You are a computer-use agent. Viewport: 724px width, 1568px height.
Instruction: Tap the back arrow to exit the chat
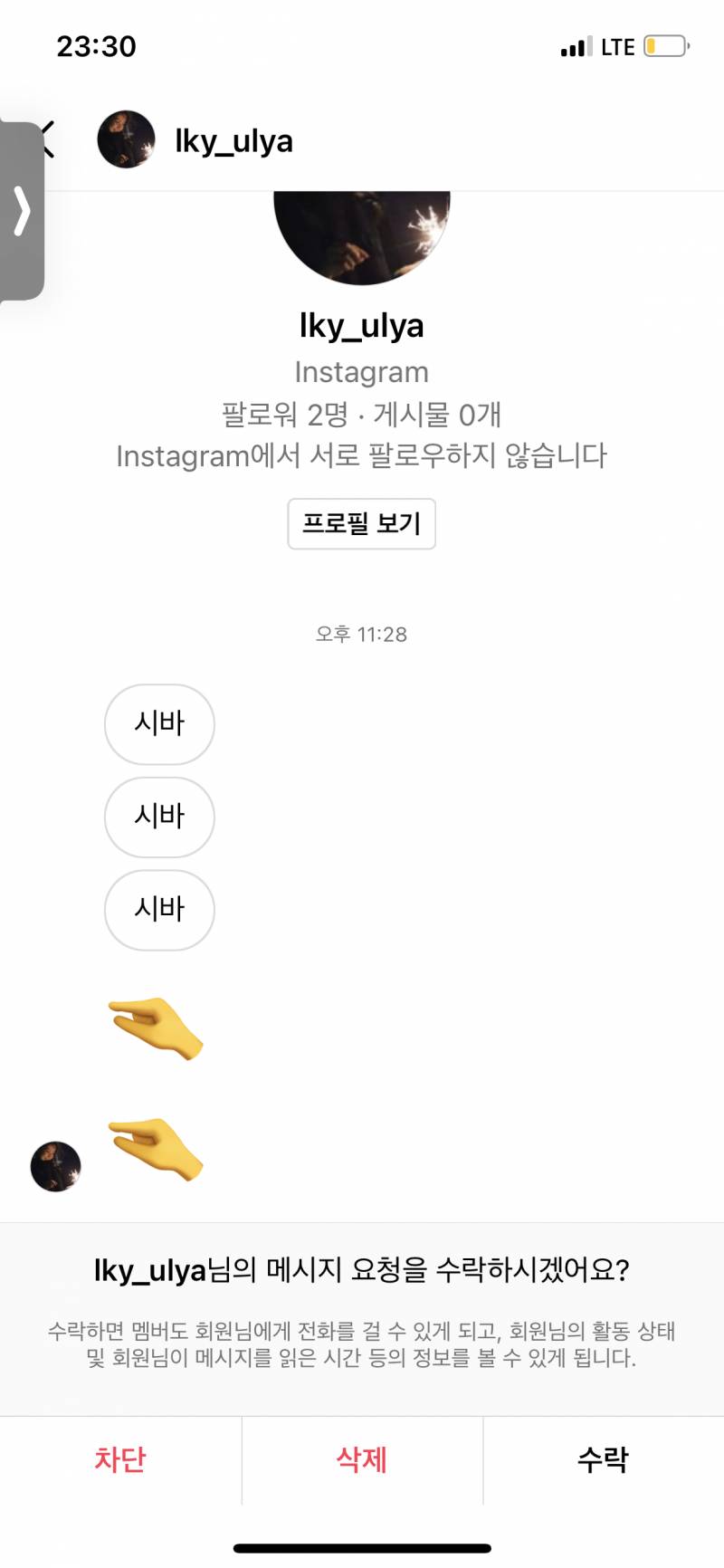[47, 139]
